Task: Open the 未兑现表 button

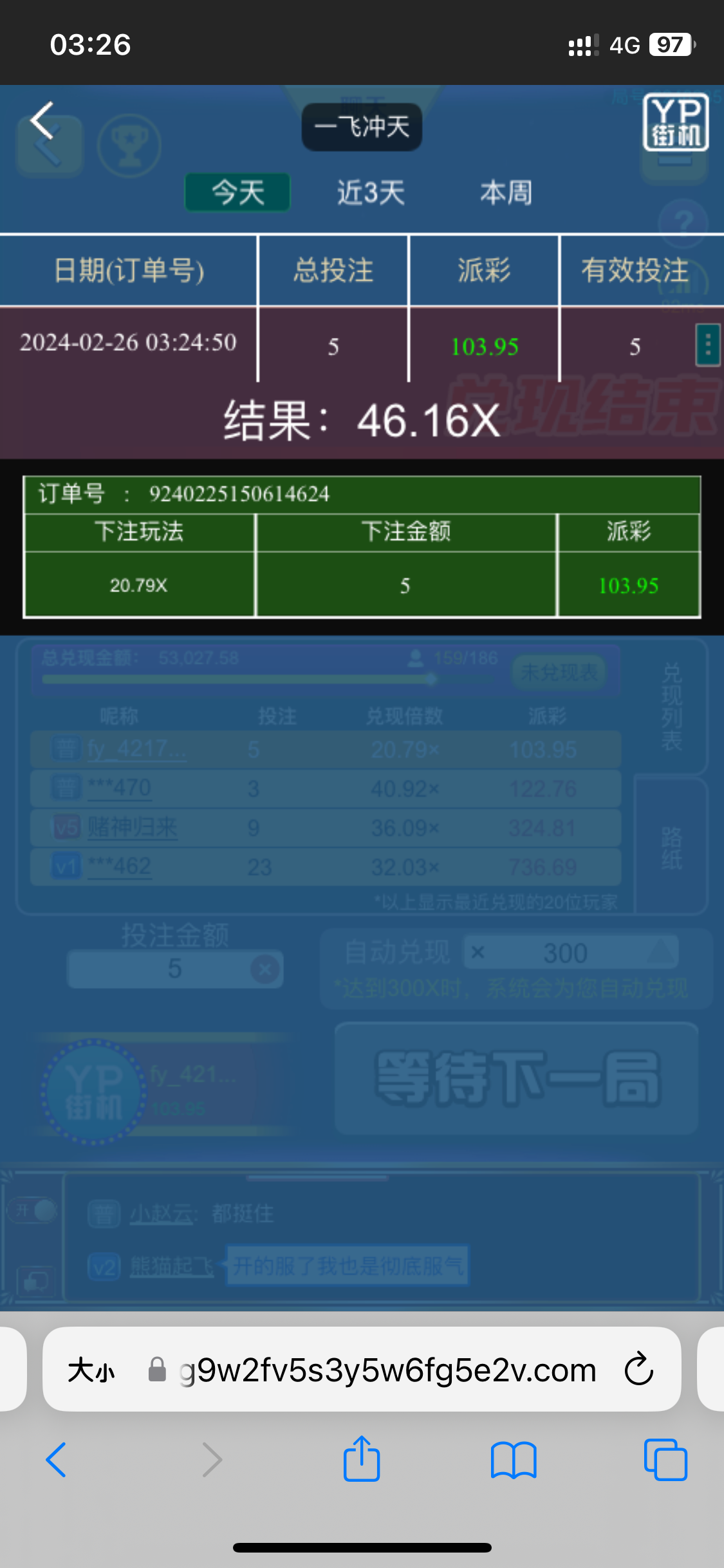Action: tap(559, 672)
